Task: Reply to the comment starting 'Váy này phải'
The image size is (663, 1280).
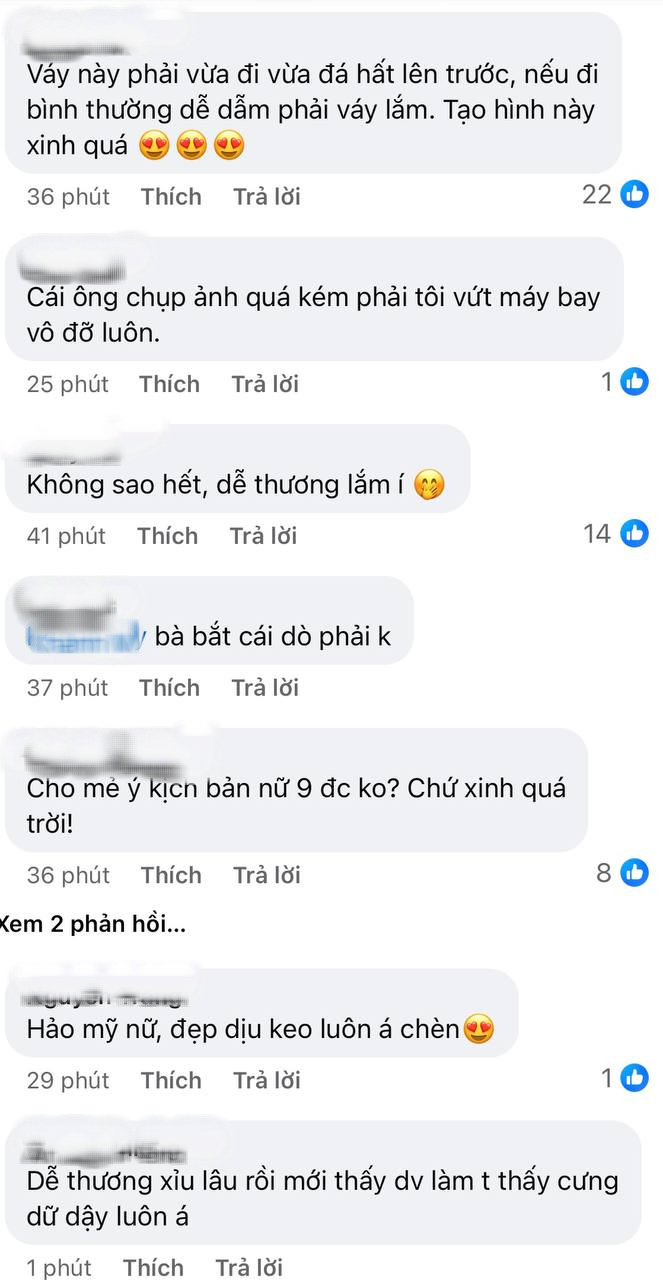Action: 267,196
